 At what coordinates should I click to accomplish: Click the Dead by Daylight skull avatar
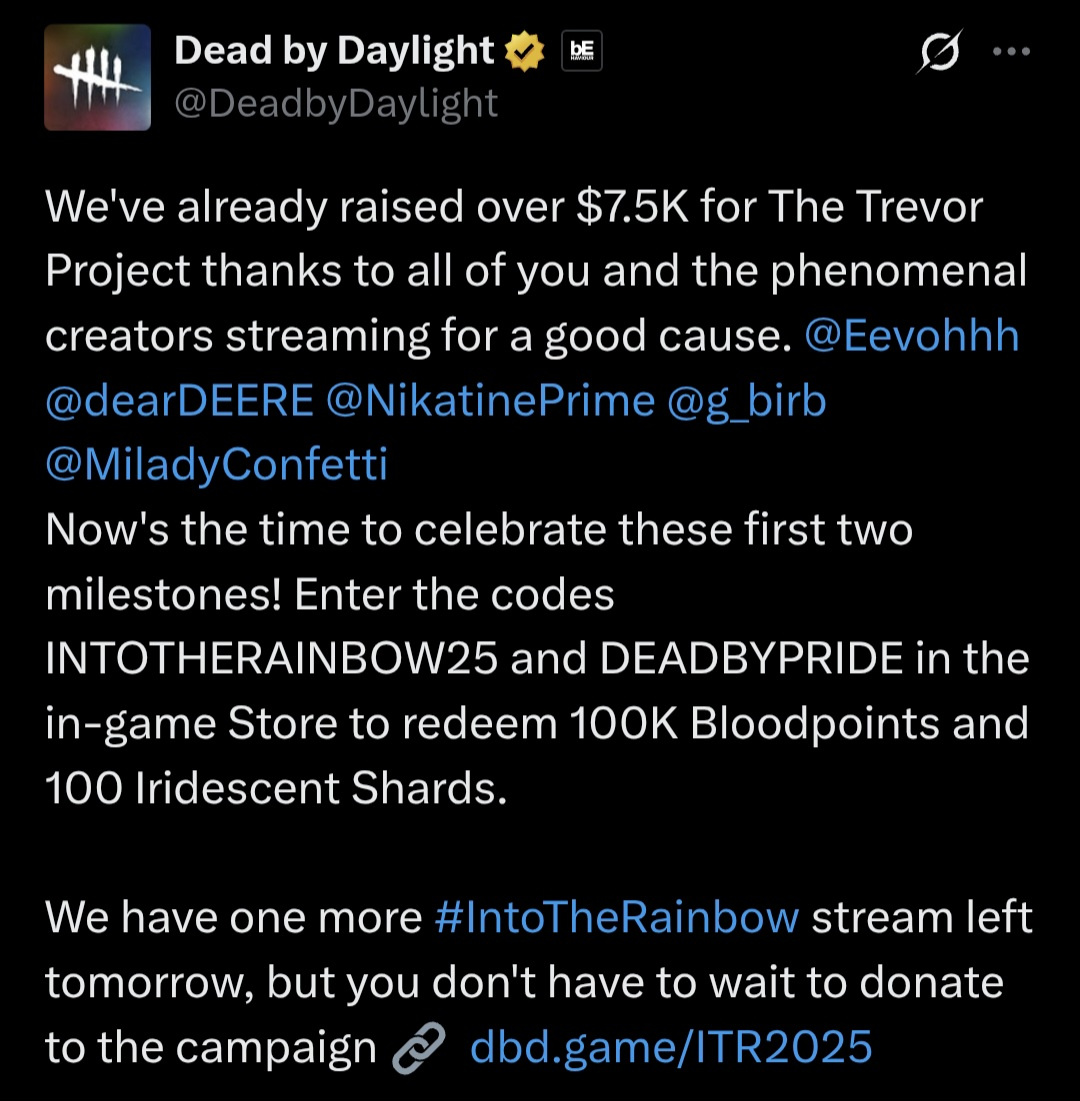tap(97, 77)
